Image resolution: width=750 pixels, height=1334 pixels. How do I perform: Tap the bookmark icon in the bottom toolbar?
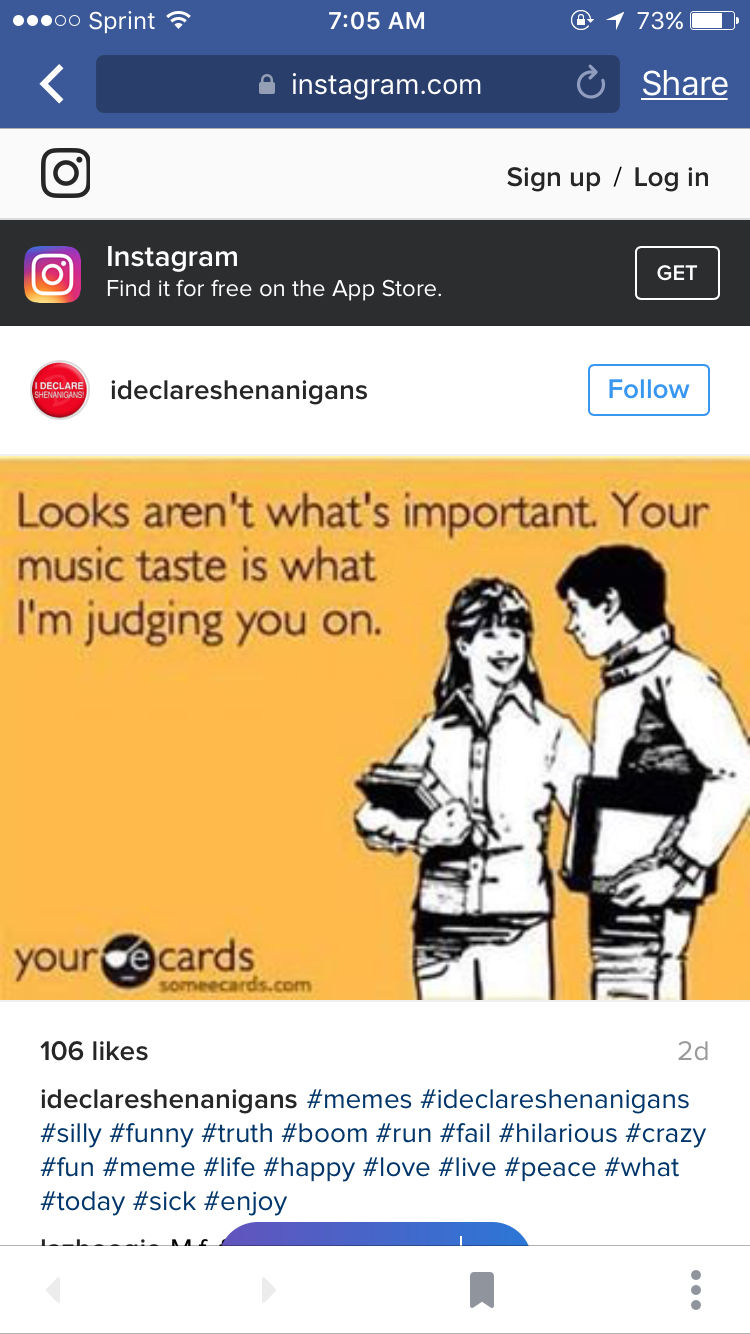pos(482,1290)
